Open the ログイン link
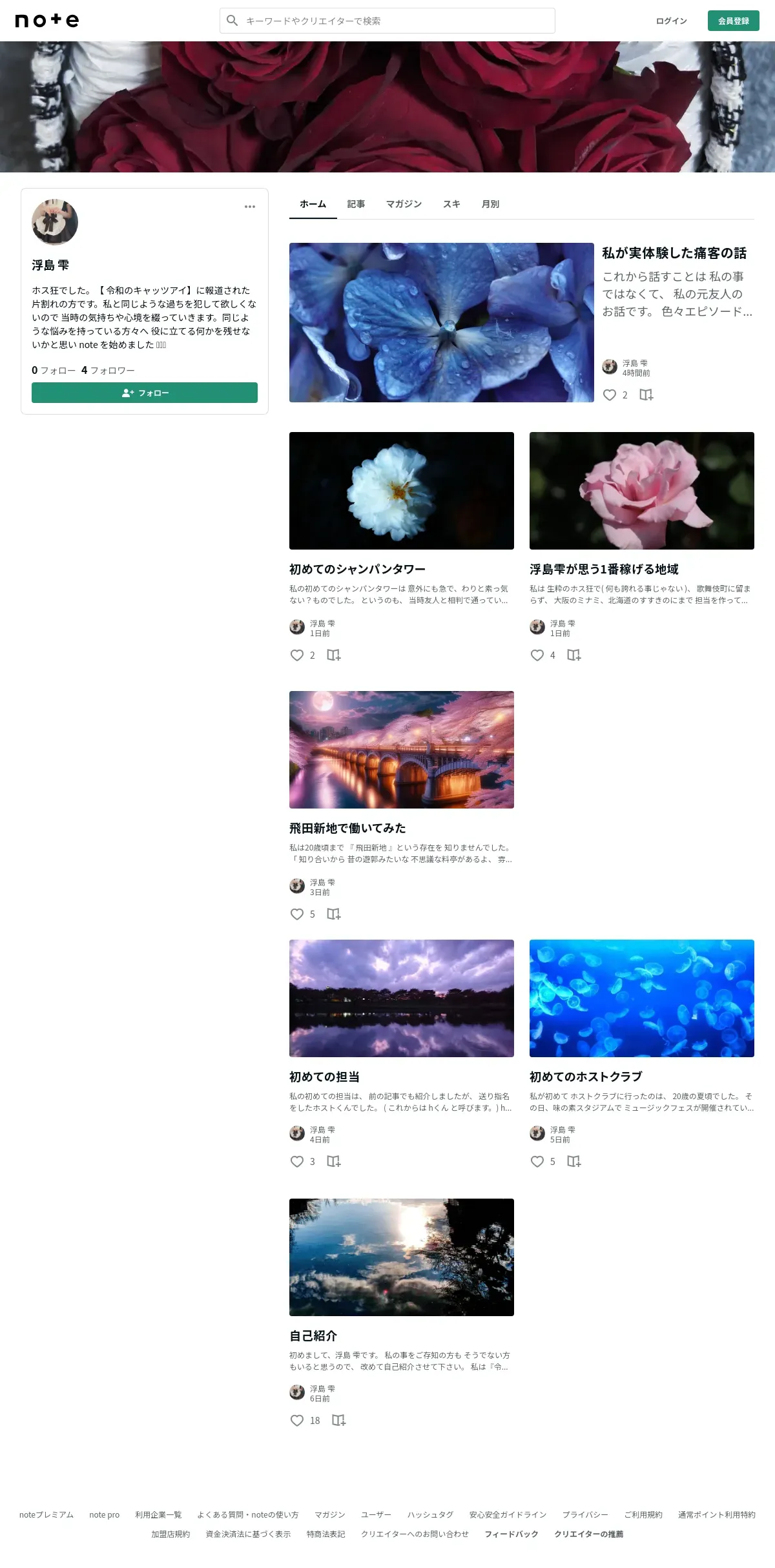The image size is (775, 1568). (671, 21)
